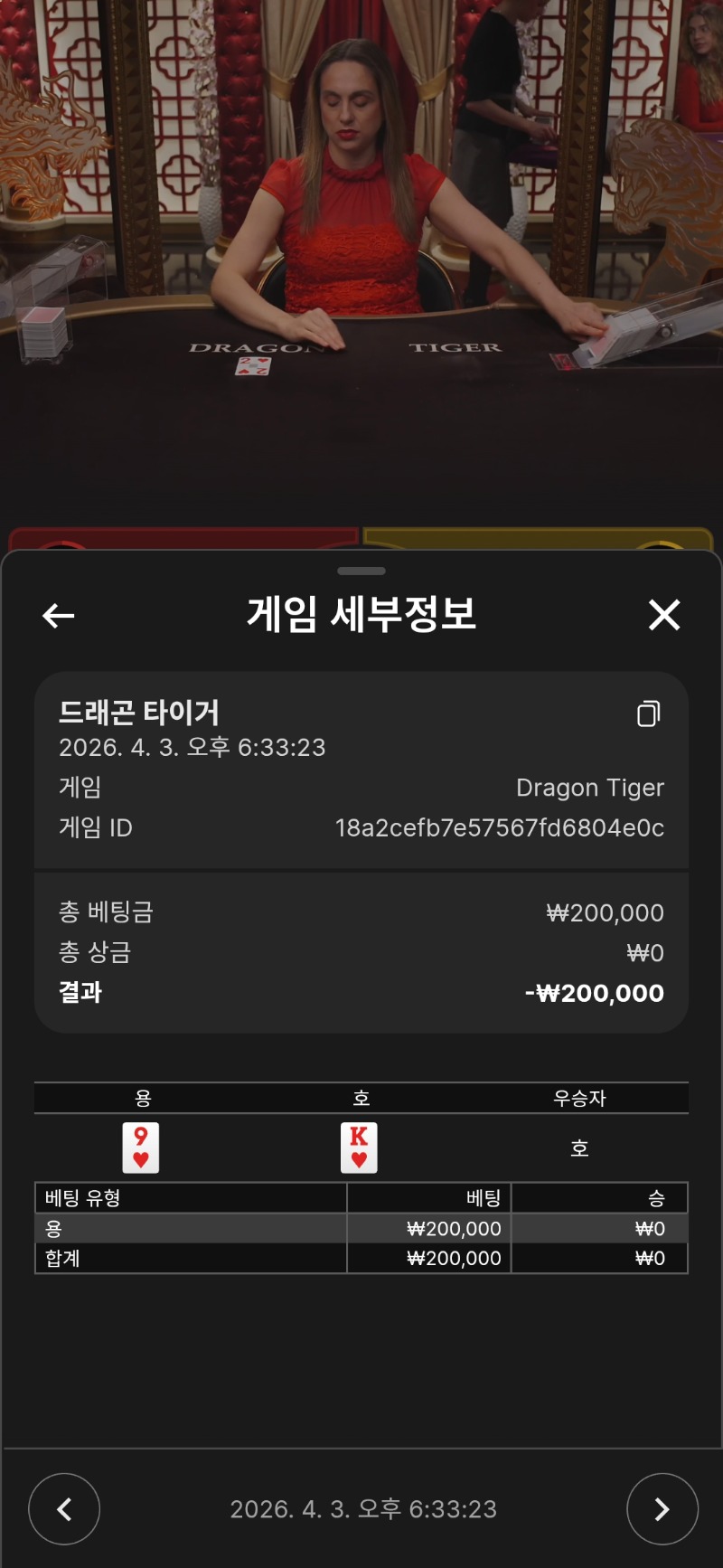Go to the previous game record
Screen dimensions: 723x1568
64,1509
